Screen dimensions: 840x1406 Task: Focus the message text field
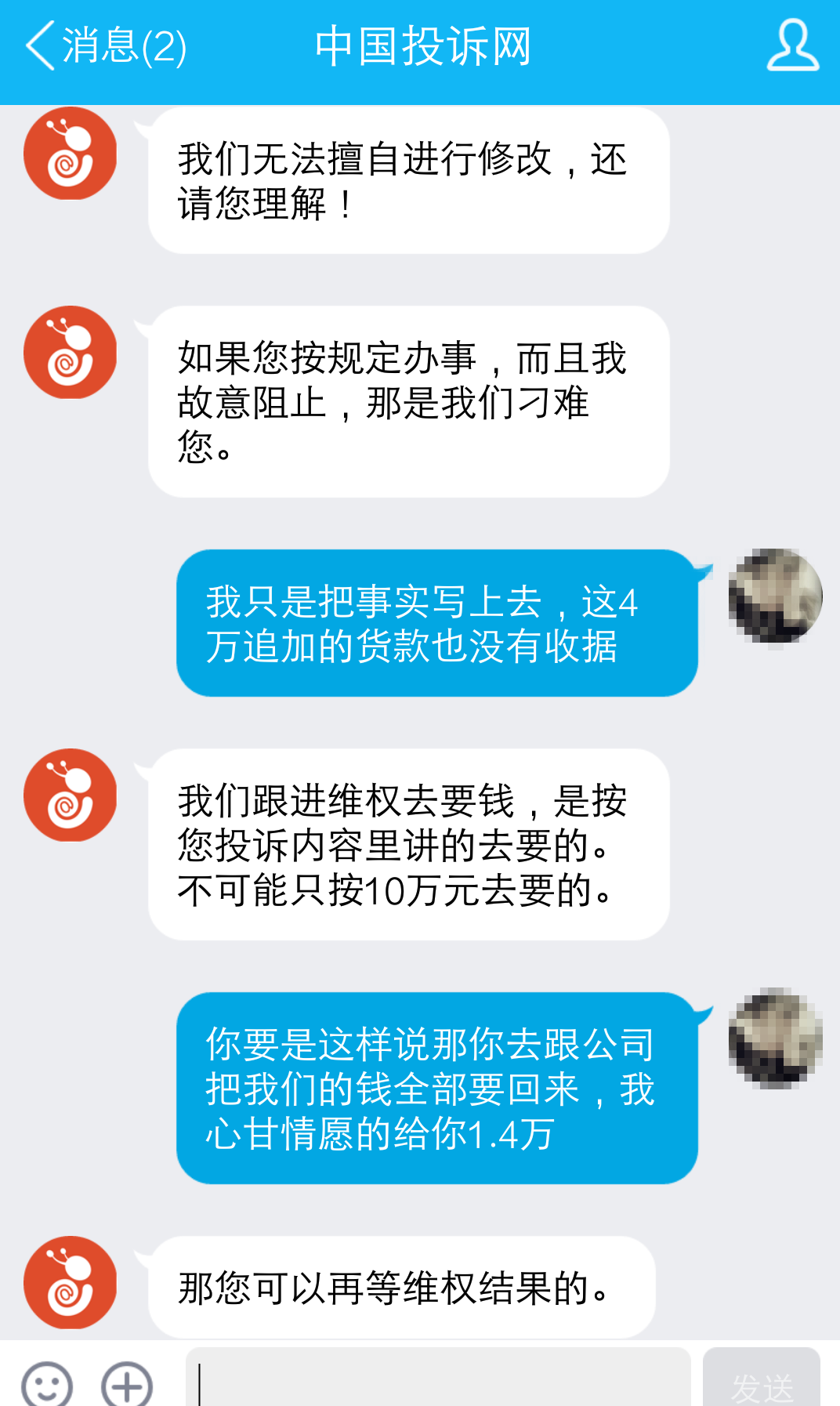point(439,1381)
